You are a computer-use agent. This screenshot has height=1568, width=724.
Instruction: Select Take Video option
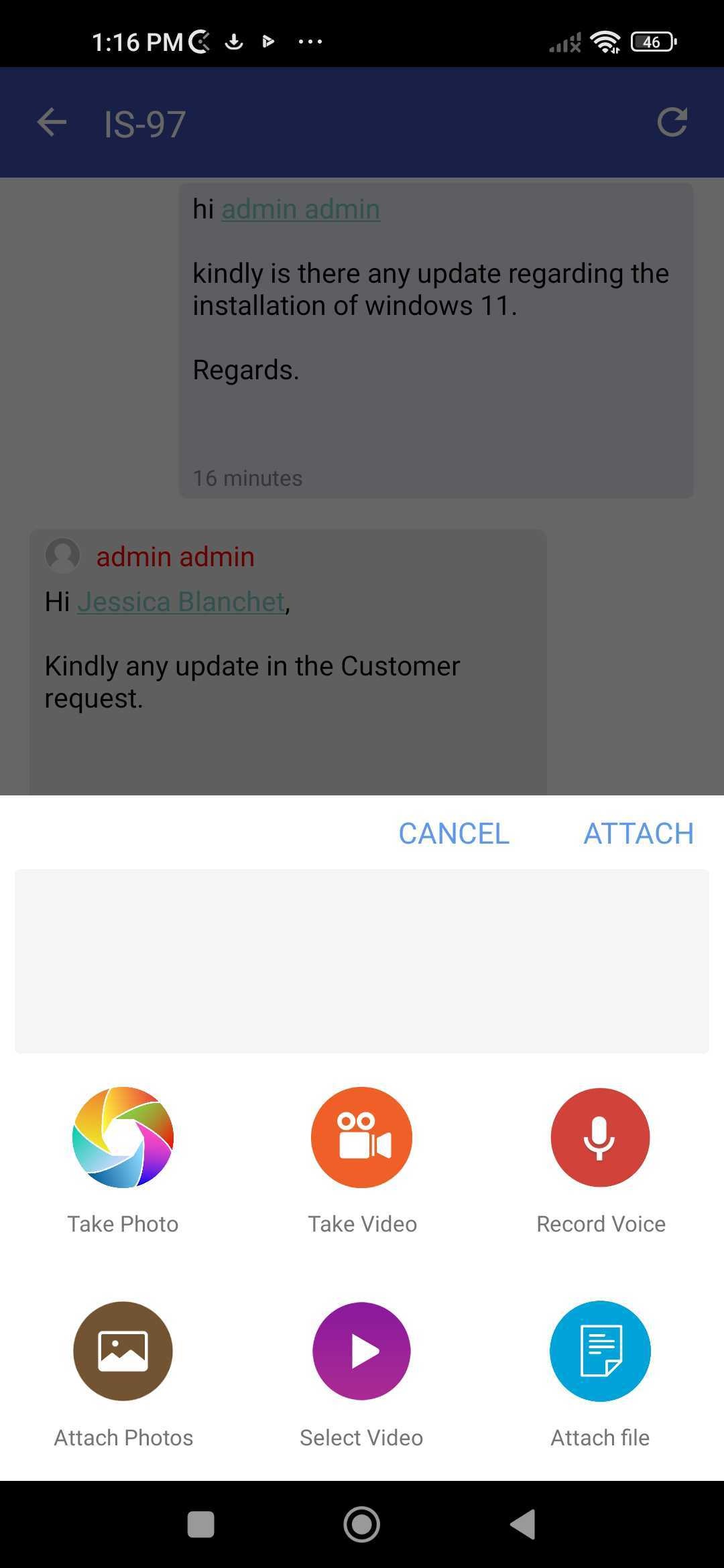(361, 1138)
